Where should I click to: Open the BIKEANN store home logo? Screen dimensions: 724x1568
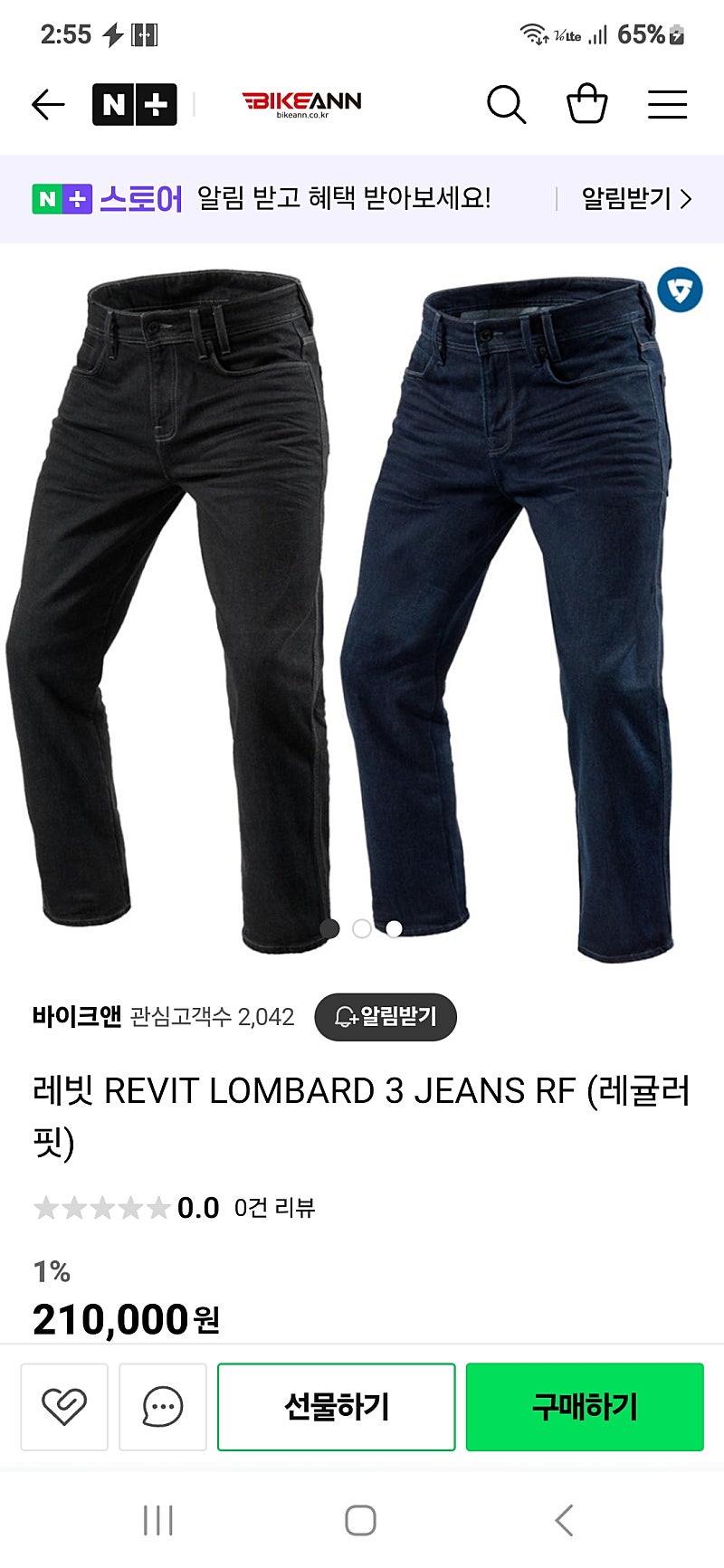[x=301, y=103]
